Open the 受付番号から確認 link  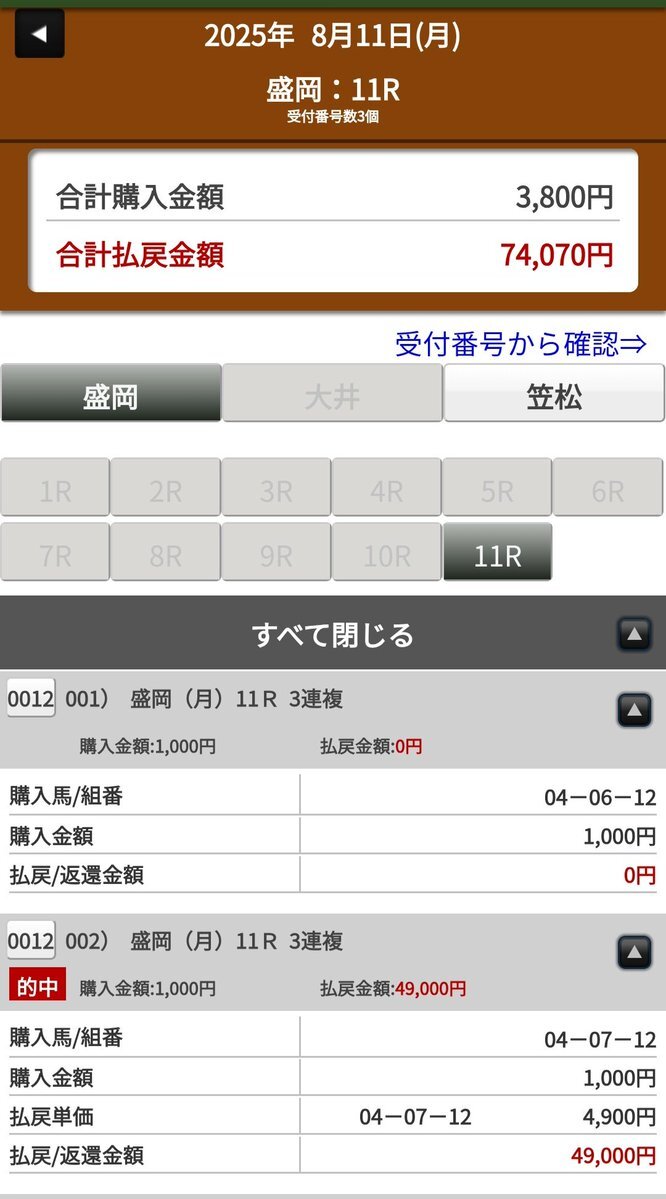(x=521, y=344)
